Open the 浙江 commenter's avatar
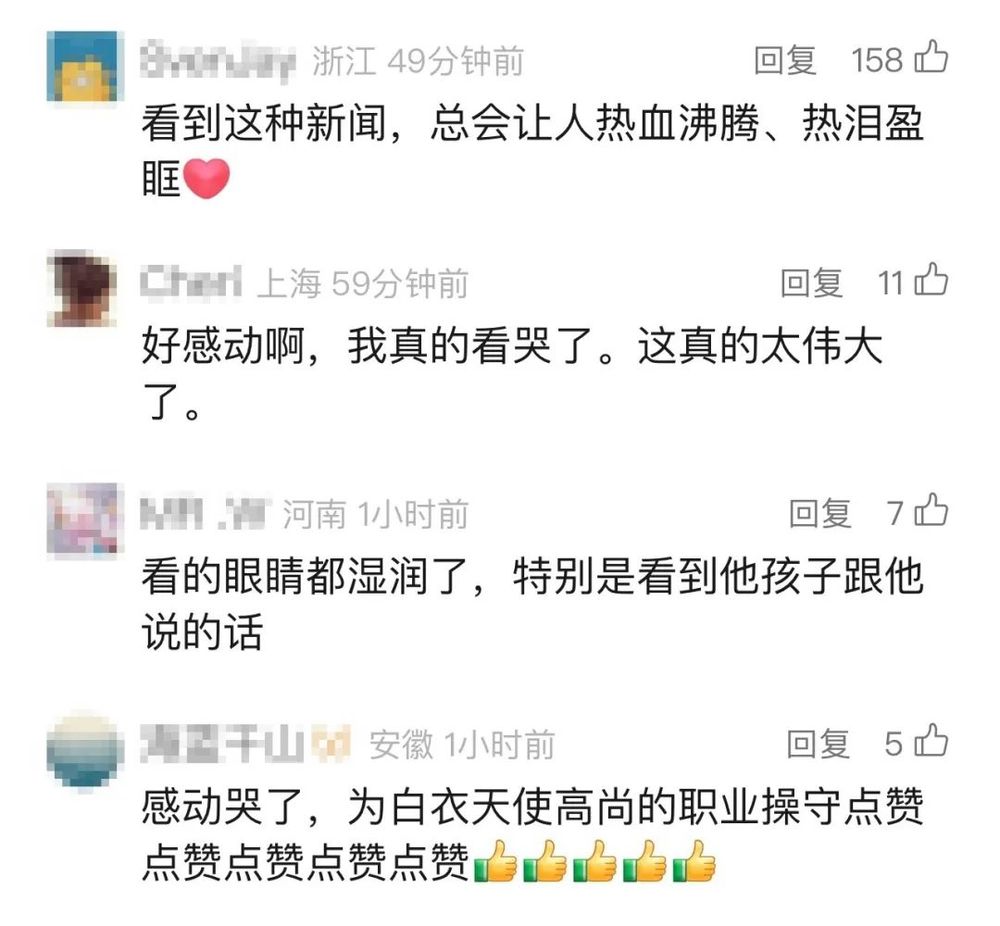This screenshot has width=1000, height=926. 85,67
